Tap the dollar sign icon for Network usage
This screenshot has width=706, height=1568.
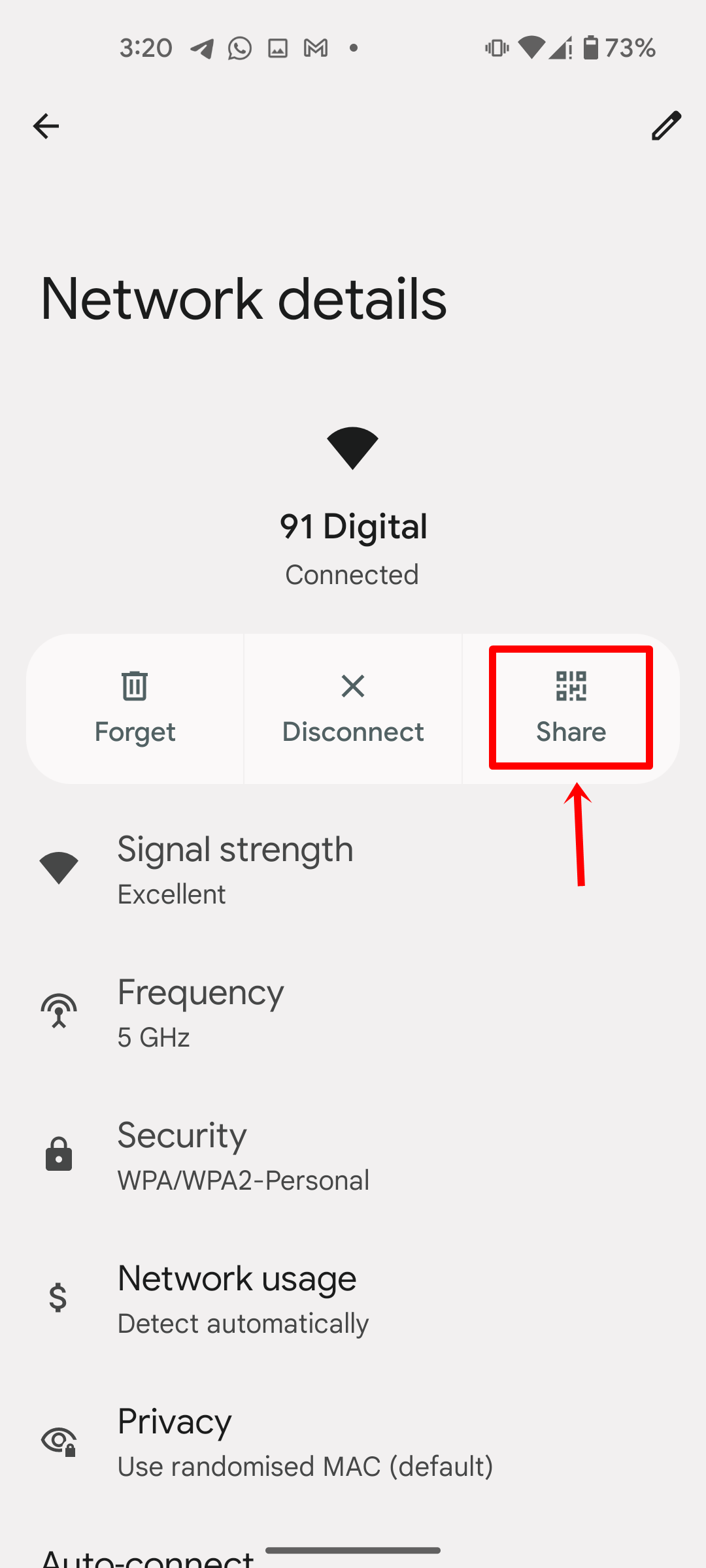point(58,1297)
